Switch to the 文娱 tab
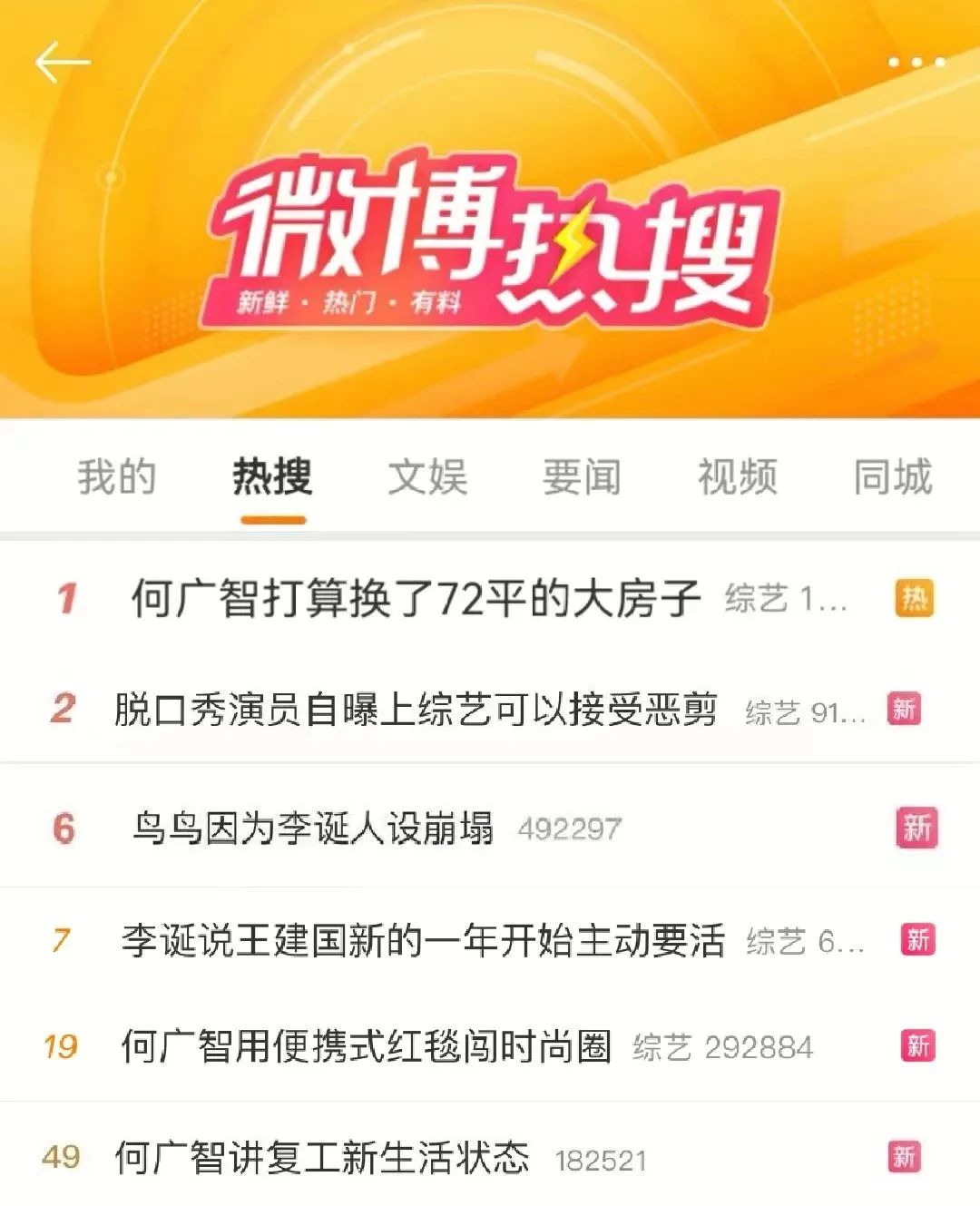The height and width of the screenshot is (1206, 980). 427,476
